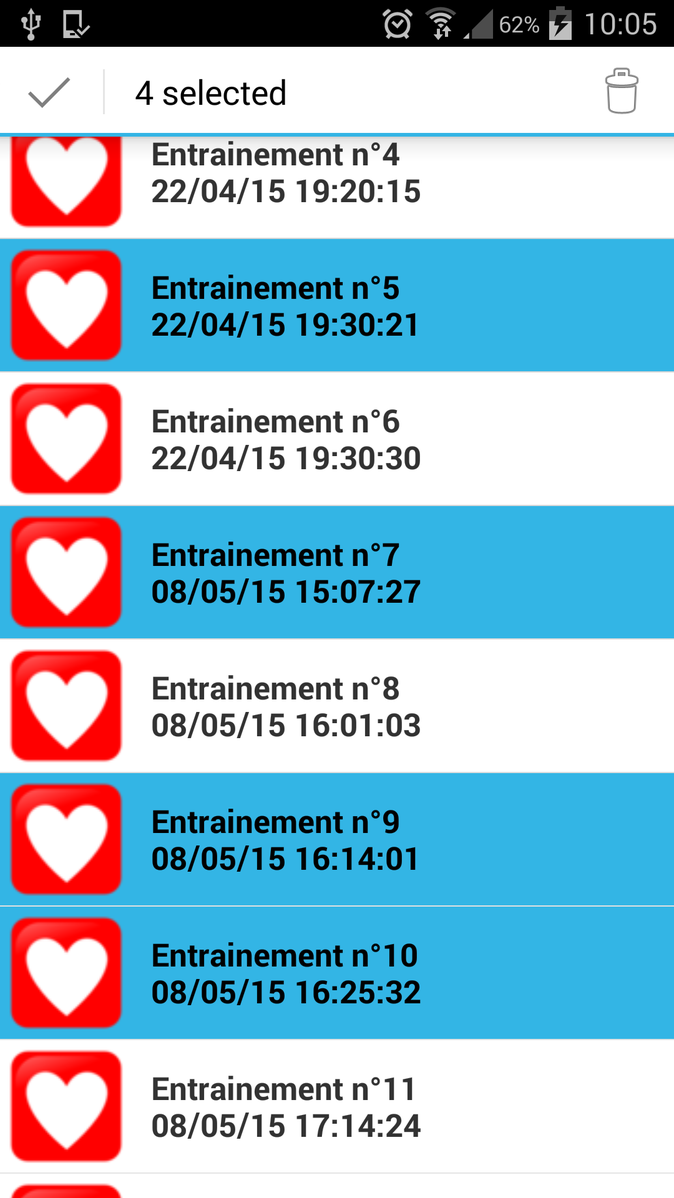Screen dimensions: 674x1198
Task: Deselect Entrainement n°5 from the selection
Action: [337, 305]
